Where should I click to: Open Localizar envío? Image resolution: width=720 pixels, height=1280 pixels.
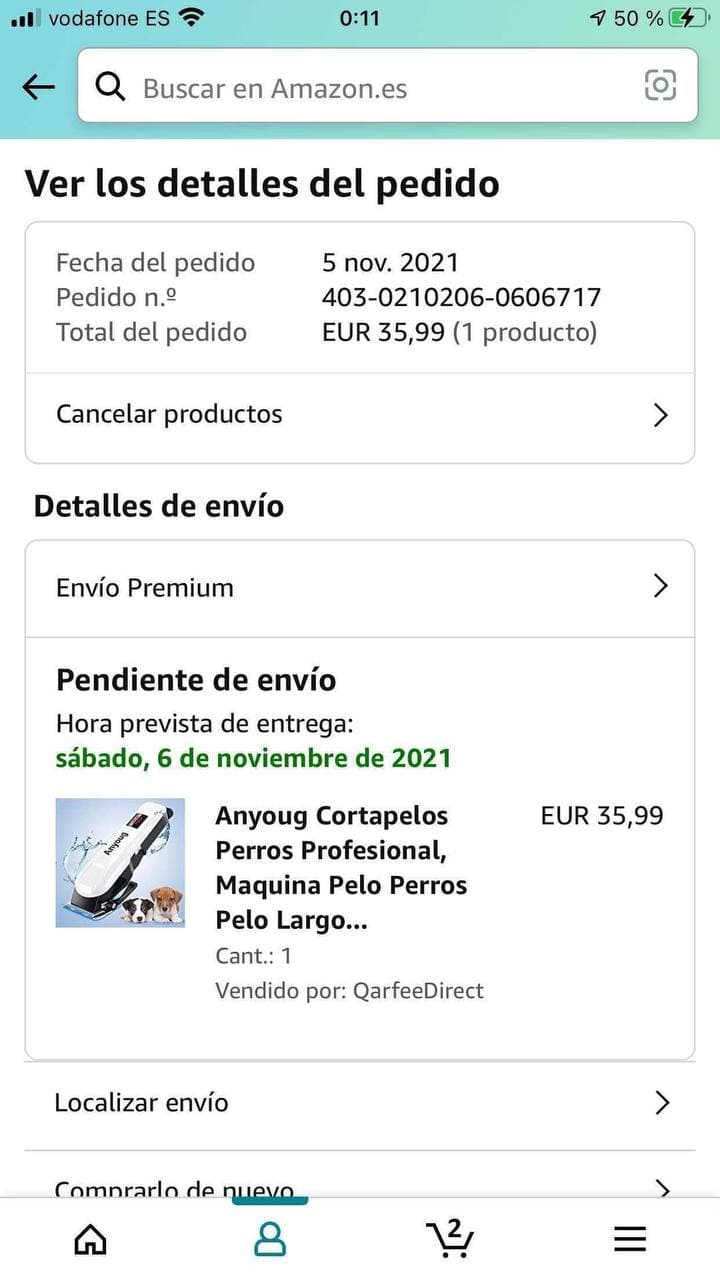point(360,1103)
